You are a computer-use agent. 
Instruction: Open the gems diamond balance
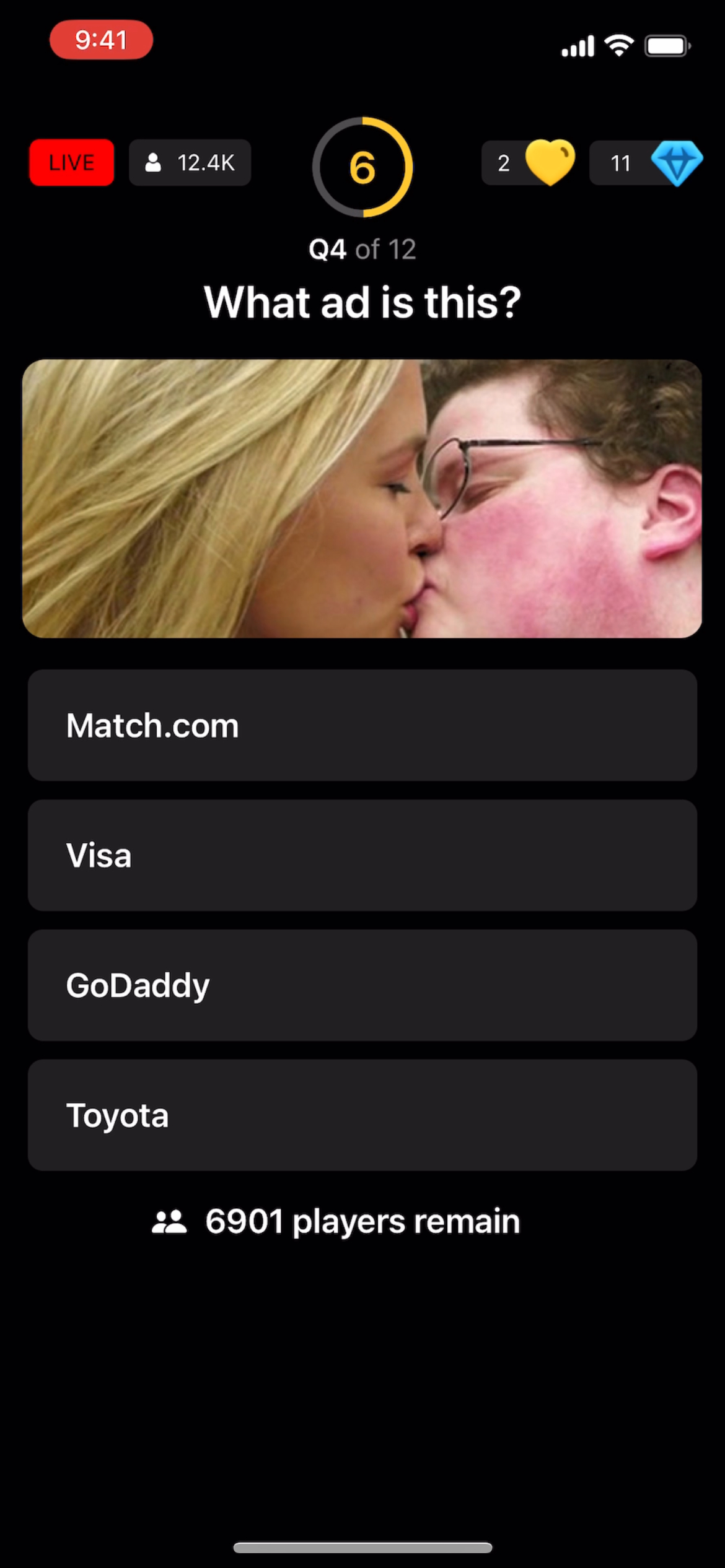(x=646, y=163)
